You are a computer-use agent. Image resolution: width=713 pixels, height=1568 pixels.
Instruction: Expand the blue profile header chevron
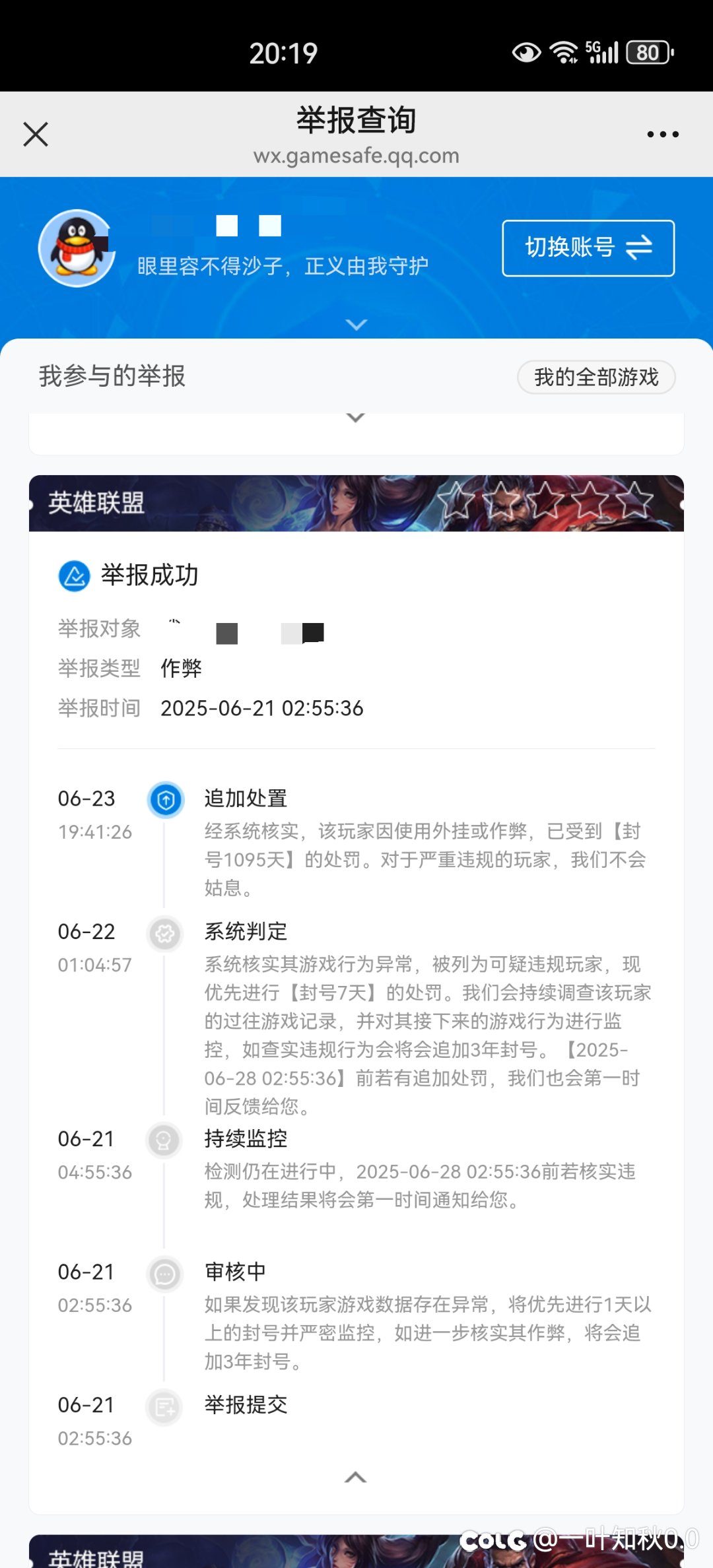(x=356, y=325)
